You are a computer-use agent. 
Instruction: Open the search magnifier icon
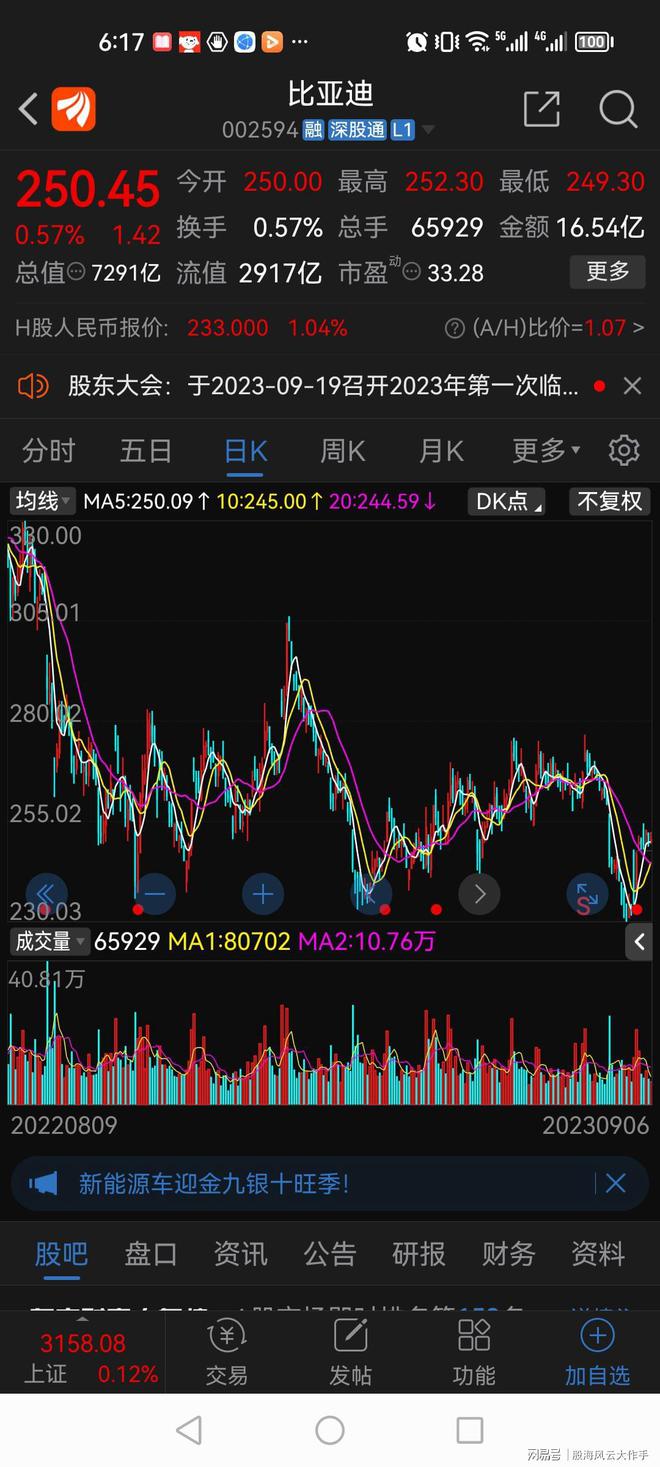coord(618,109)
